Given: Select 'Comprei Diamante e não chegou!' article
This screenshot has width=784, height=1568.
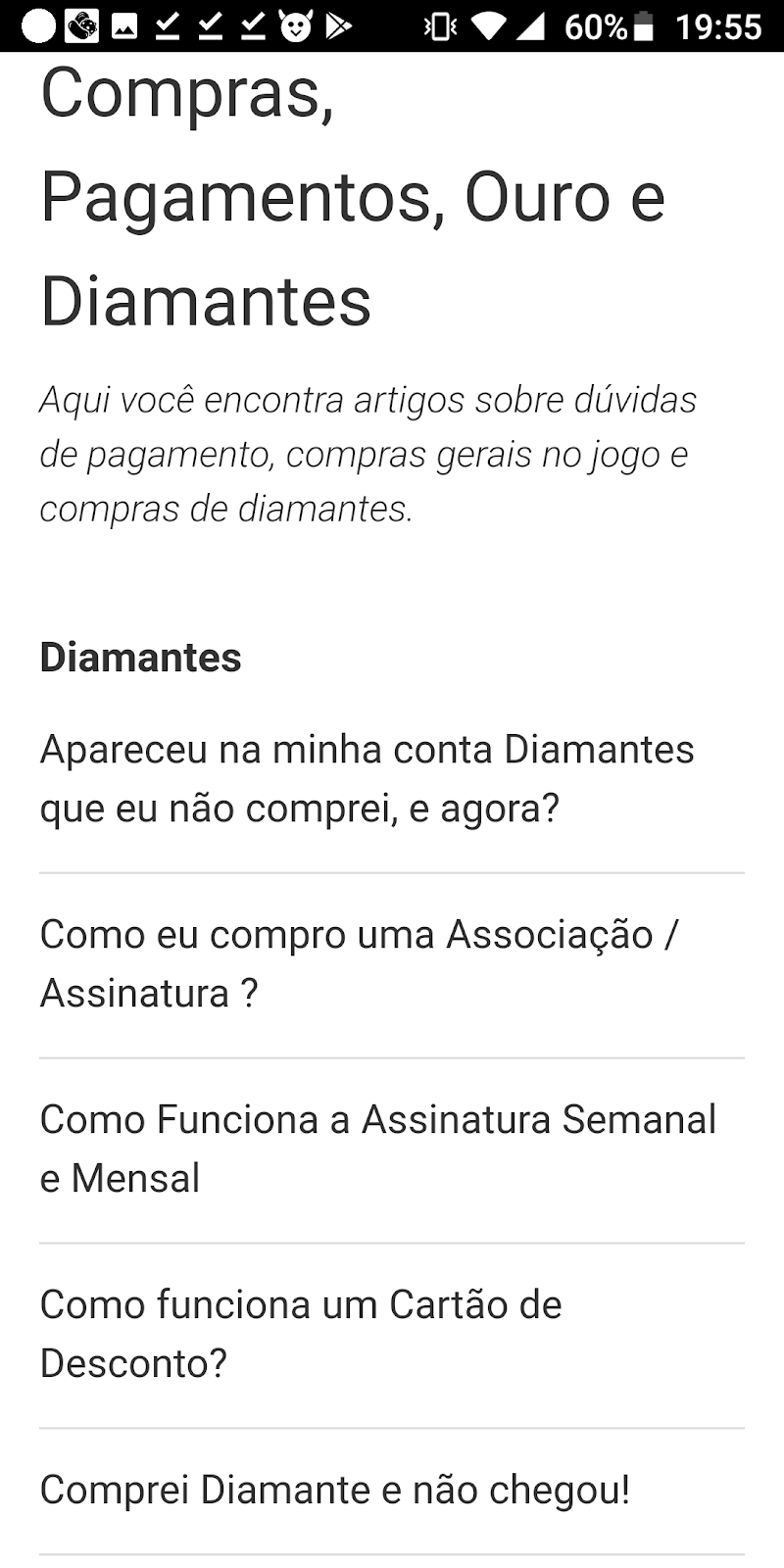Looking at the screenshot, I should tap(334, 1490).
